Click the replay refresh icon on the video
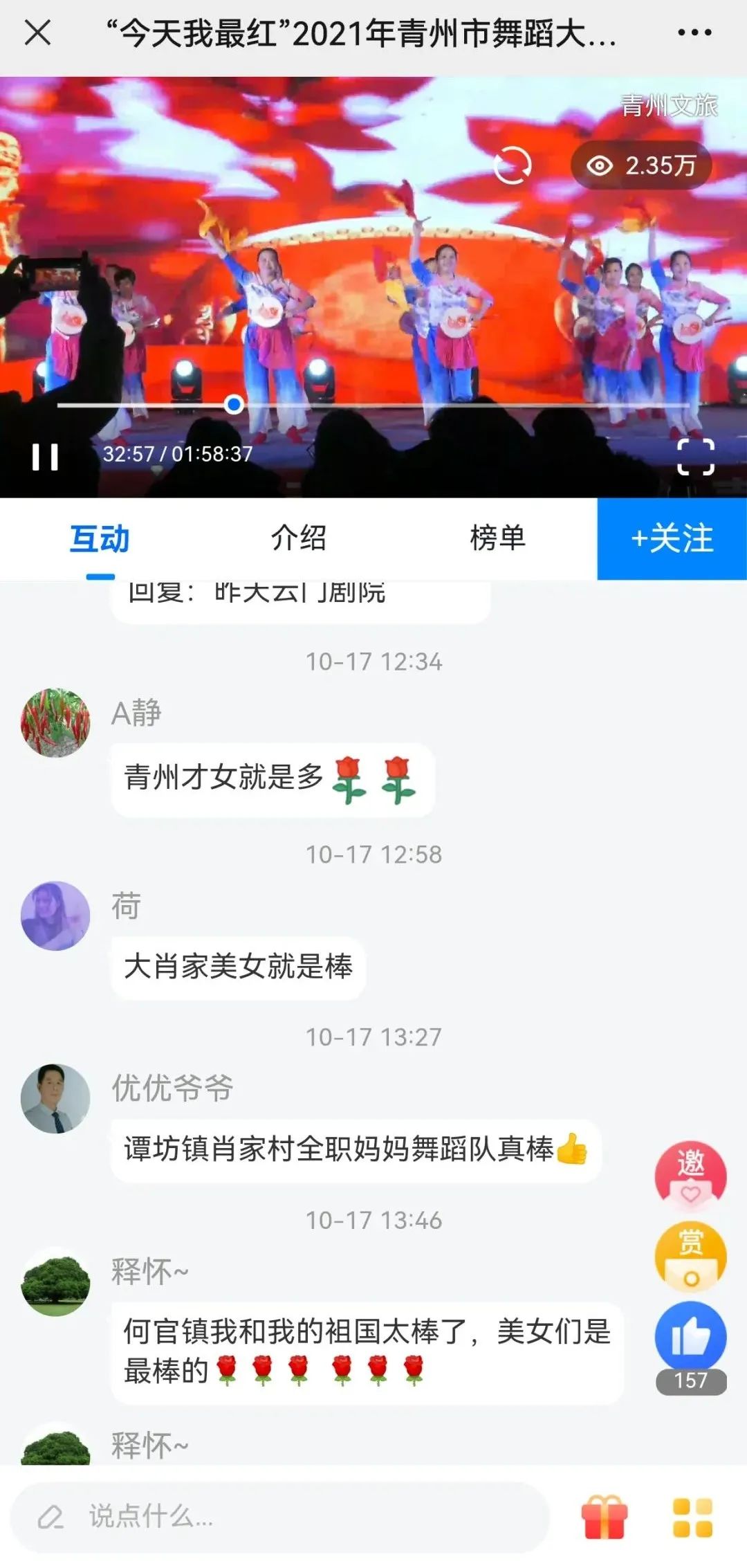The width and height of the screenshot is (747, 1568). (x=513, y=165)
